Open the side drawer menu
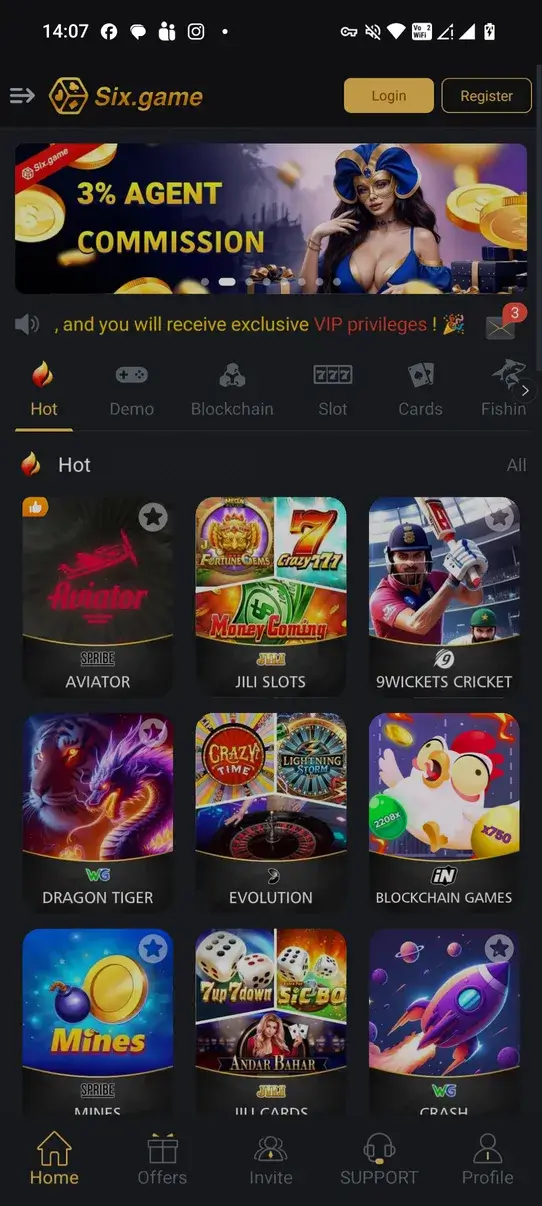Image resolution: width=542 pixels, height=1206 pixels. click(22, 96)
